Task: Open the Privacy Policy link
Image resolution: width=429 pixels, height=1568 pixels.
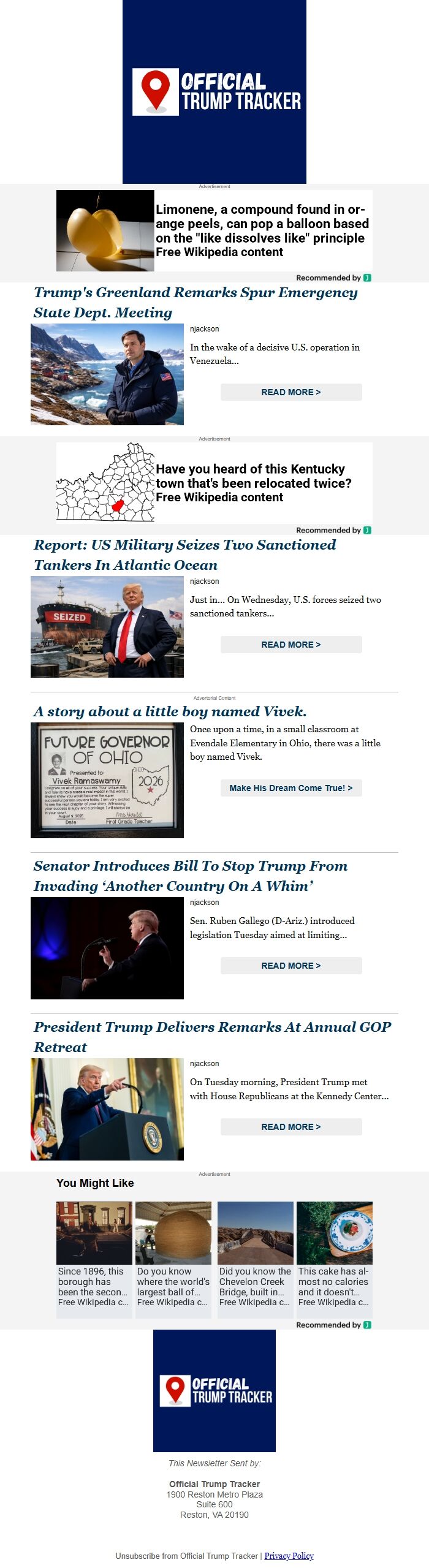Action: (x=289, y=1555)
